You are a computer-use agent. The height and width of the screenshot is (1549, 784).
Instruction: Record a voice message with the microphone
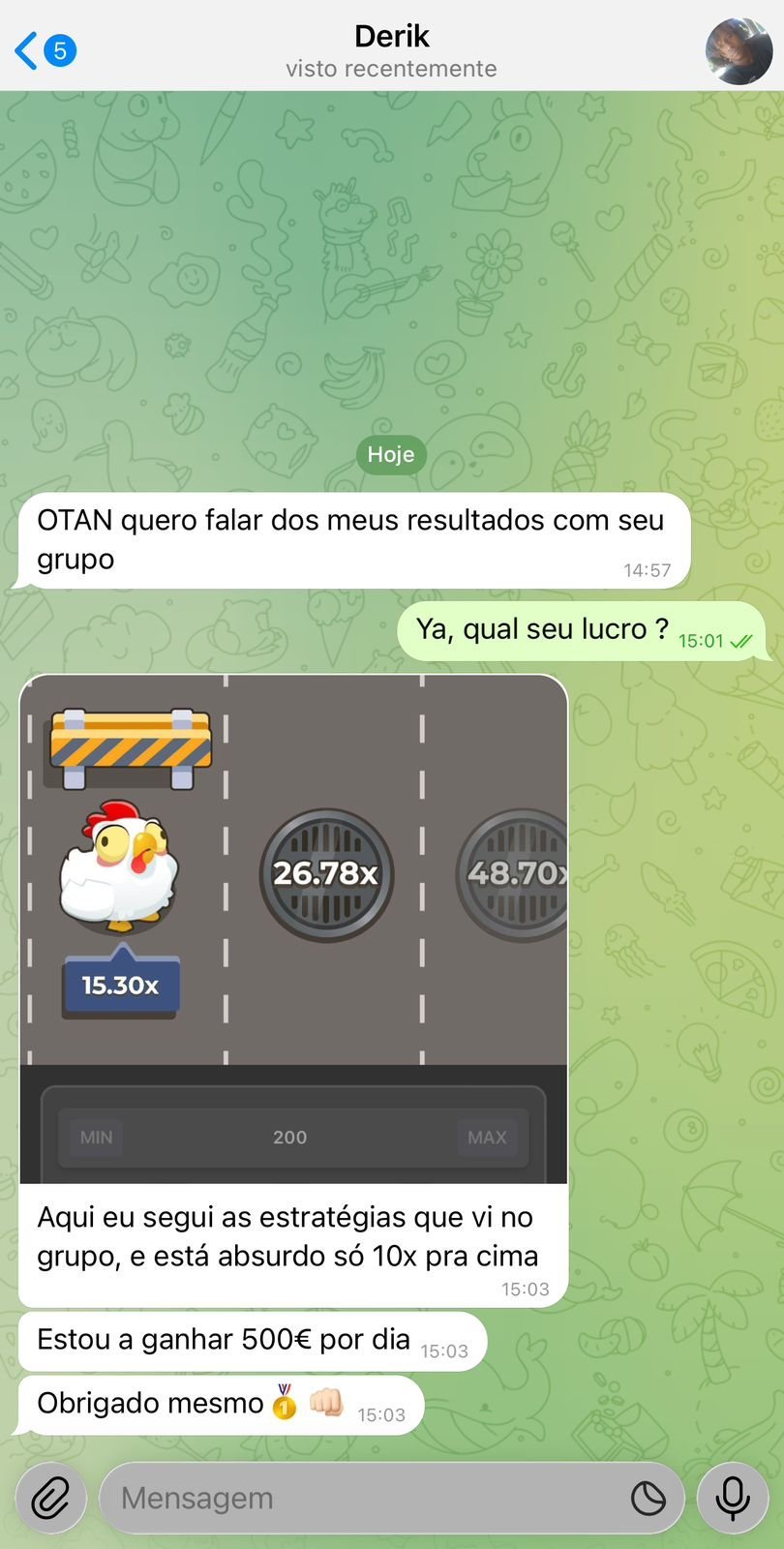(x=733, y=1498)
